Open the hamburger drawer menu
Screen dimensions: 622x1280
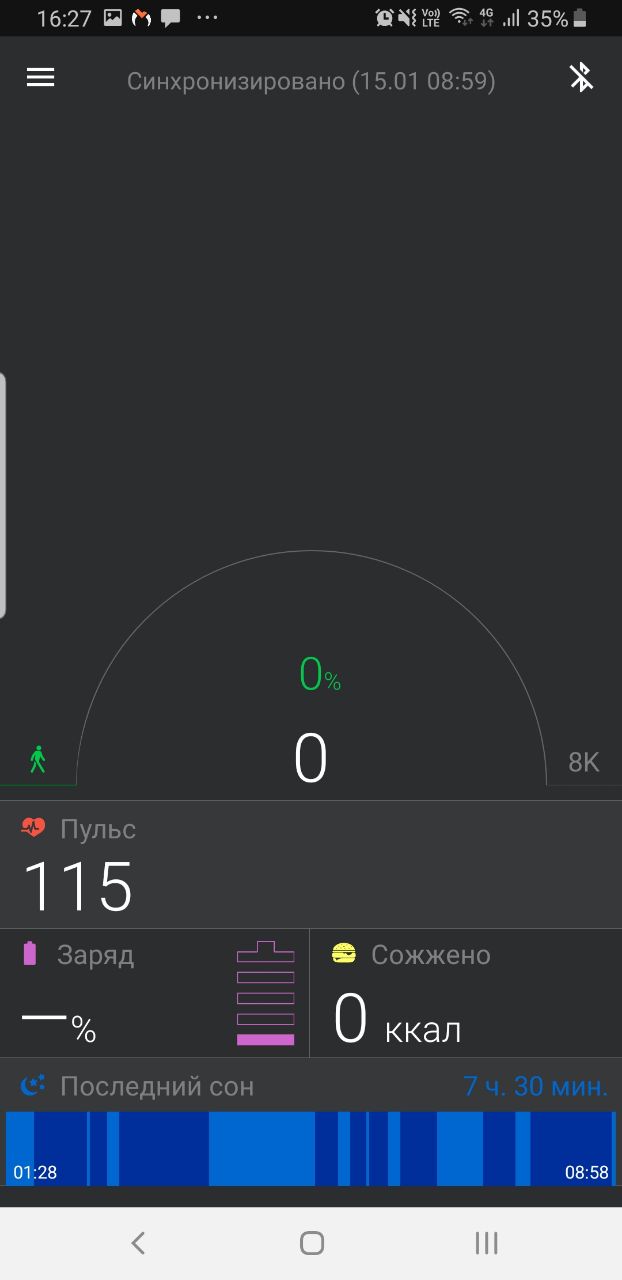pos(40,78)
